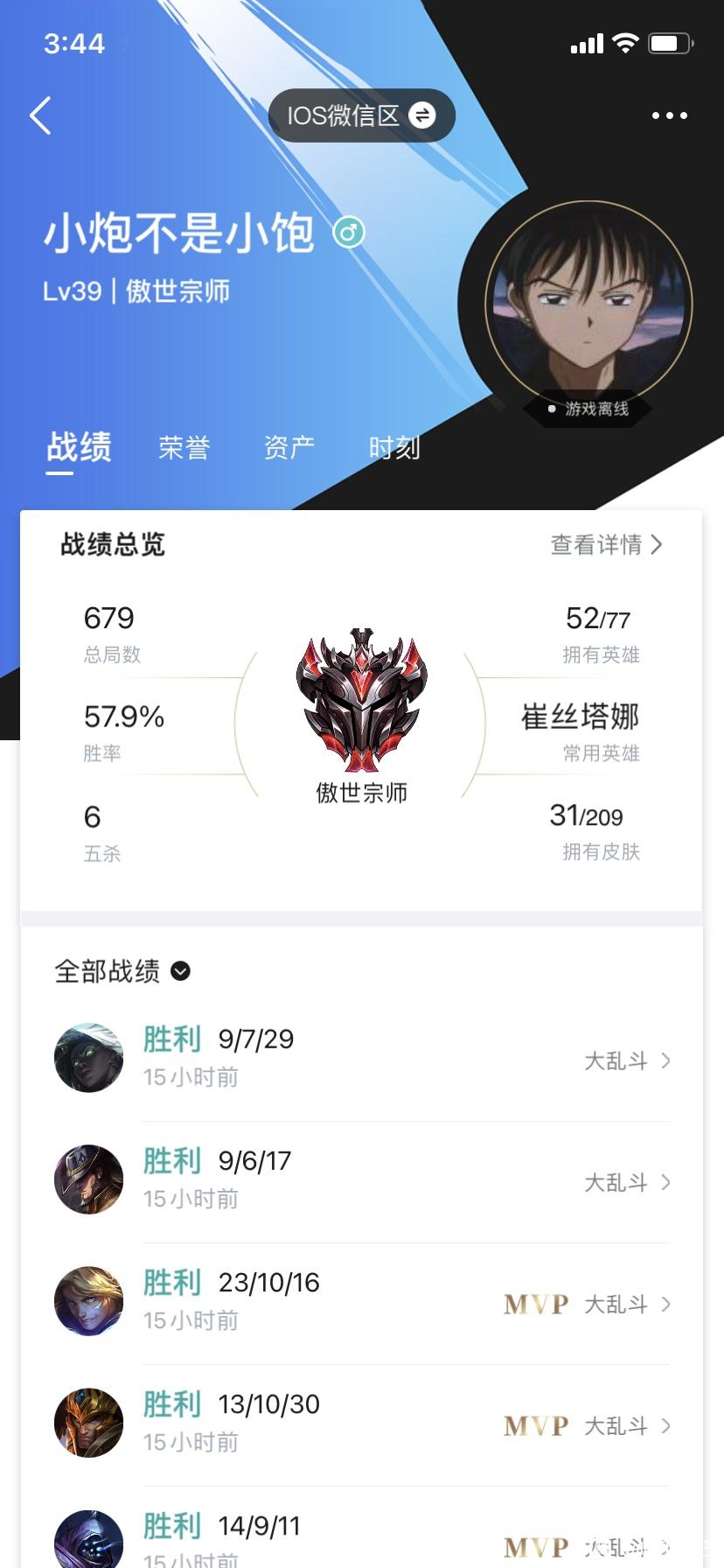Open the 9/6/17 victory match

[x=362, y=1182]
